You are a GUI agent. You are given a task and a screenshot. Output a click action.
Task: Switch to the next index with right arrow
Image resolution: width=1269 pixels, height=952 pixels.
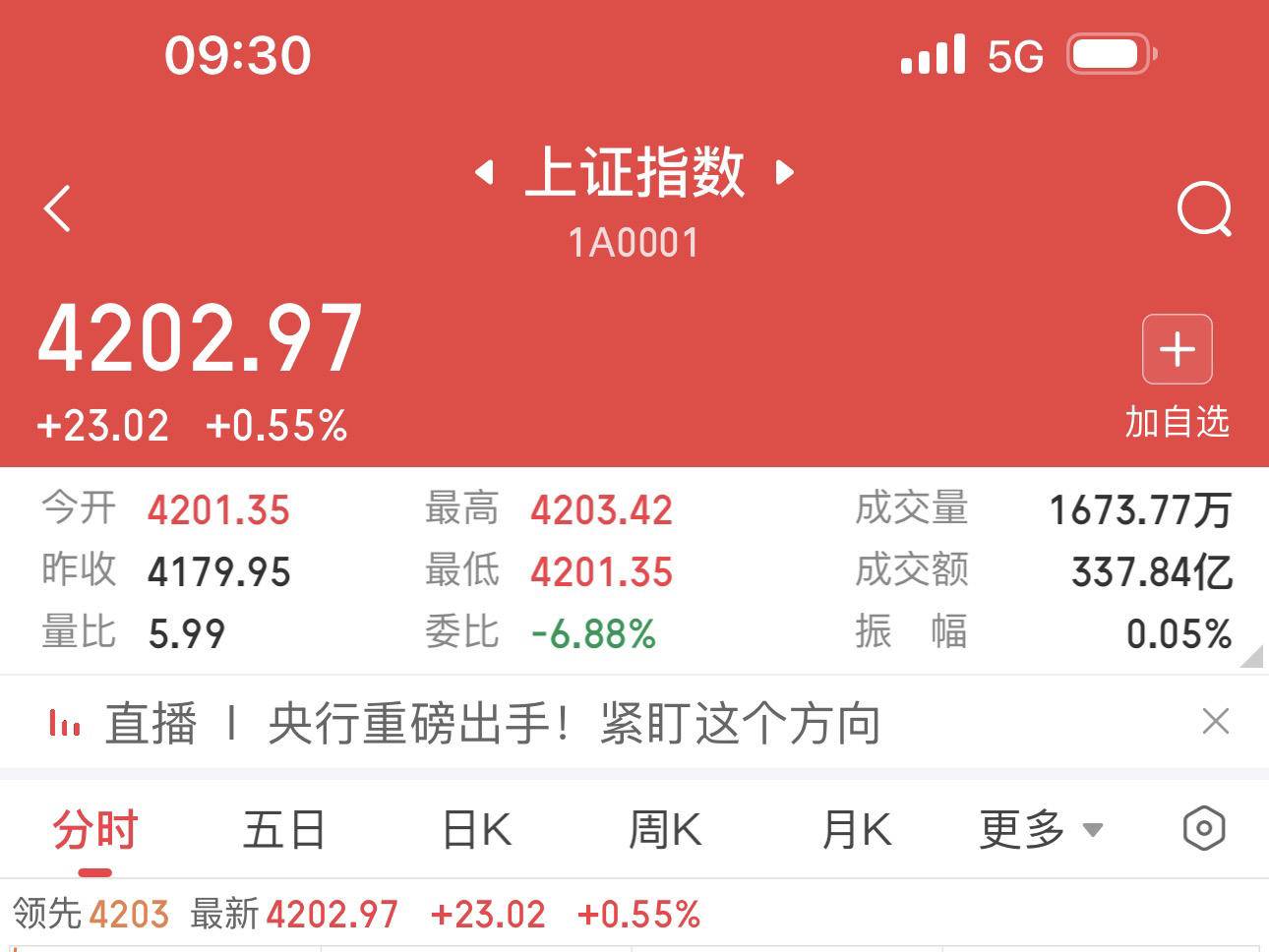[784, 173]
